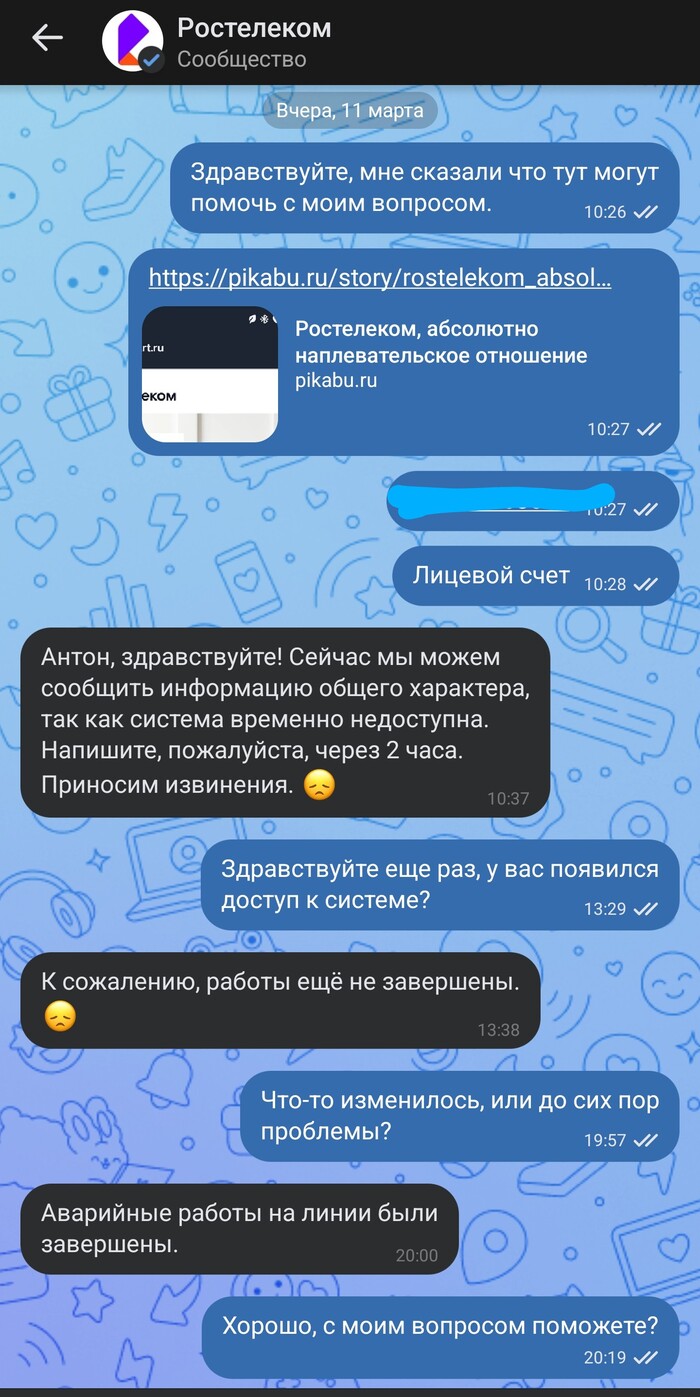Go back using the arrow icon

point(47,39)
